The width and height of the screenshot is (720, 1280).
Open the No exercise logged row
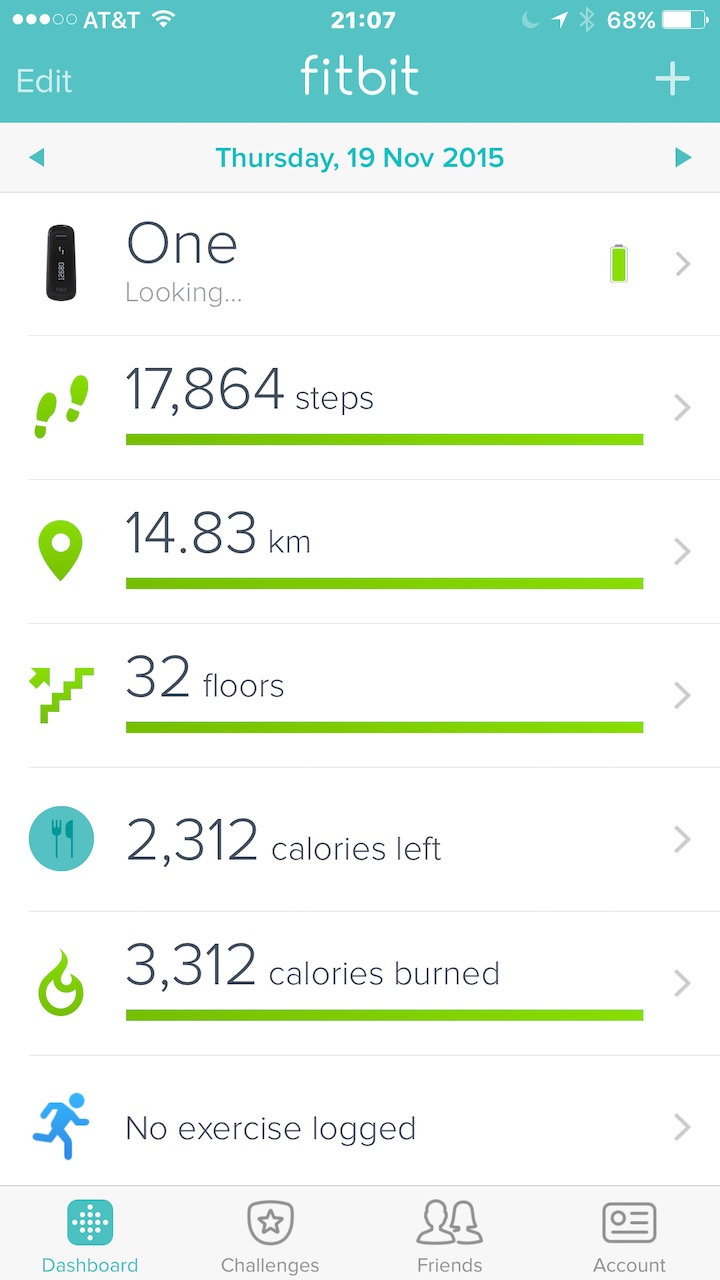click(x=360, y=1127)
